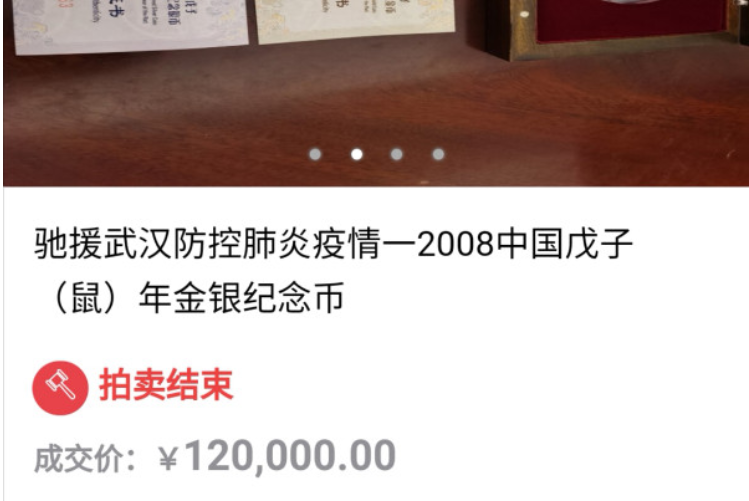This screenshot has height=501, width=749.
Task: Open the product photo in the carousel
Action: tap(375, 80)
